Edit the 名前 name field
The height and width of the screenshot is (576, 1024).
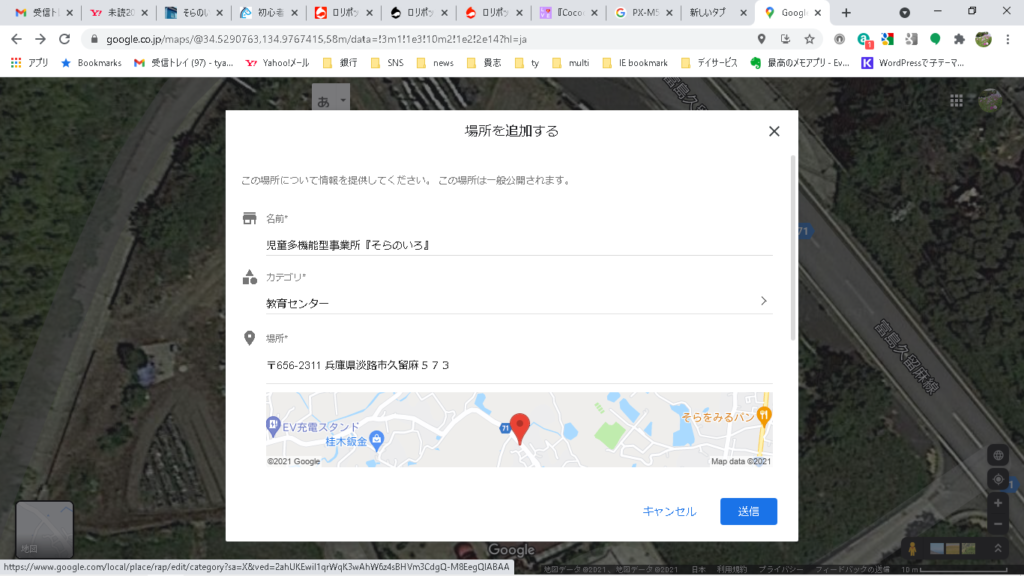[518, 244]
